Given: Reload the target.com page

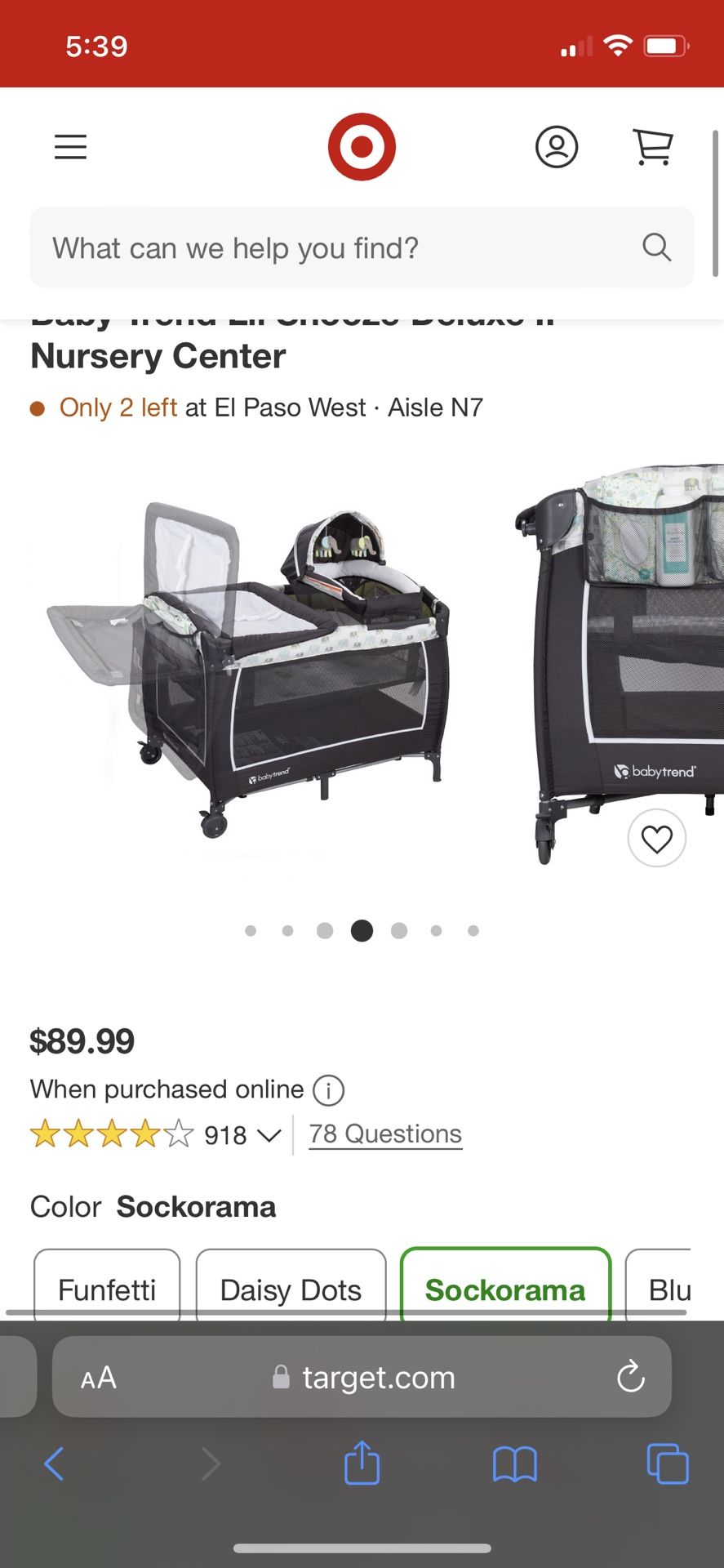Looking at the screenshot, I should 630,1377.
